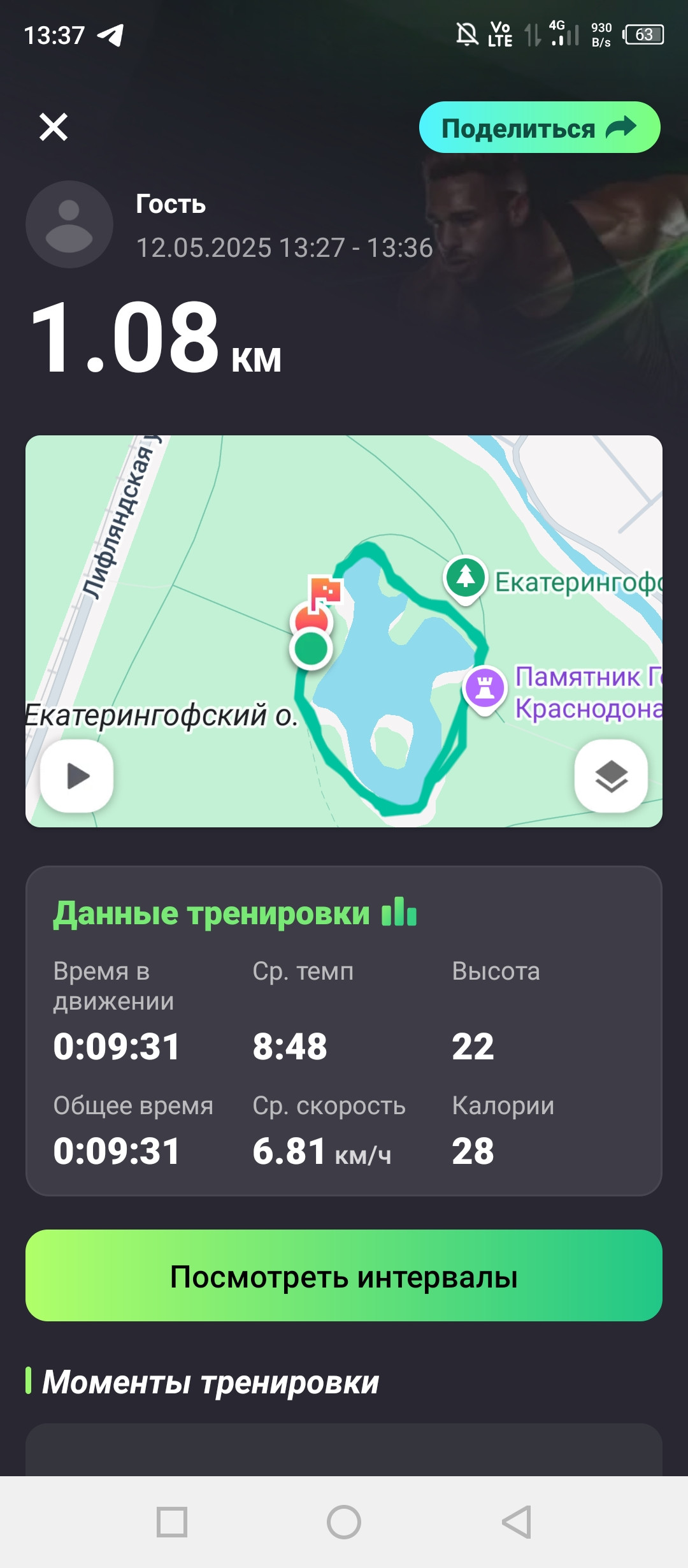Share the workout with Поделиться button
This screenshot has width=688, height=1568.
click(540, 127)
